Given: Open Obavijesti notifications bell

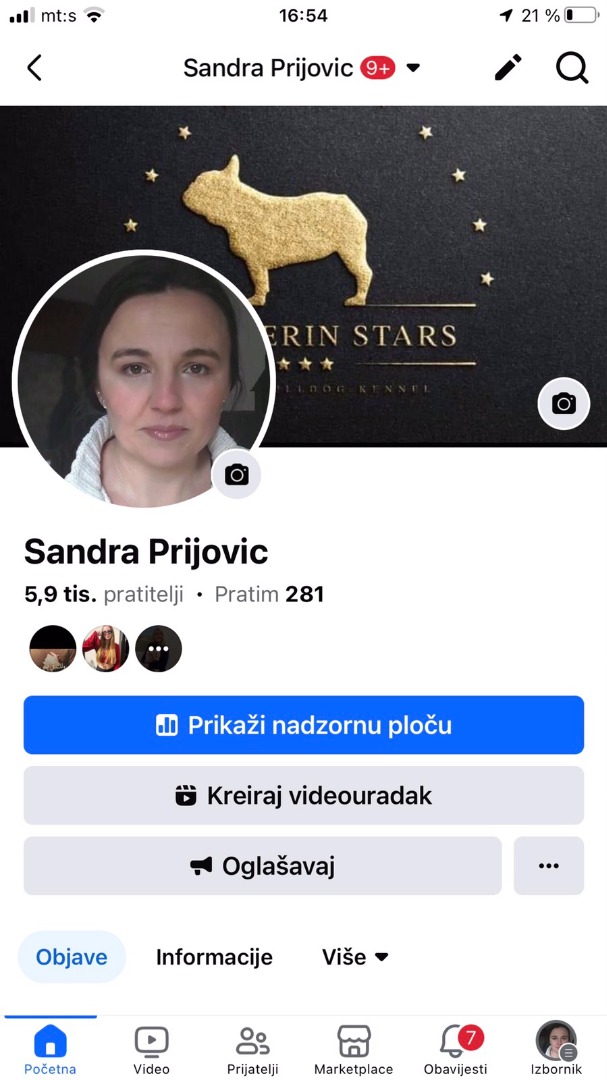Looking at the screenshot, I should [455, 1049].
